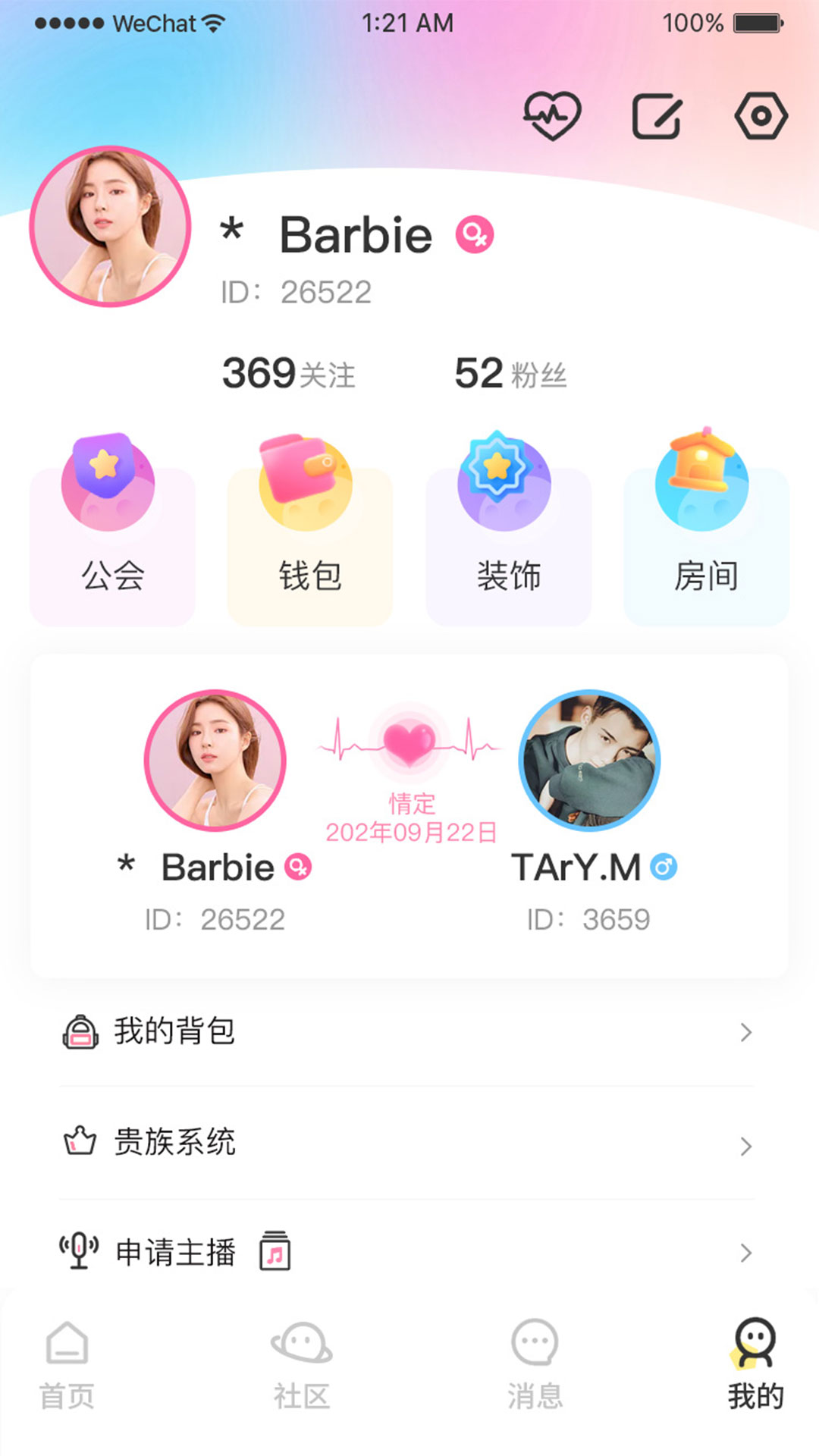Open the 52 粉丝 fans list
Image resolution: width=819 pixels, height=1456 pixels.
[x=510, y=372]
